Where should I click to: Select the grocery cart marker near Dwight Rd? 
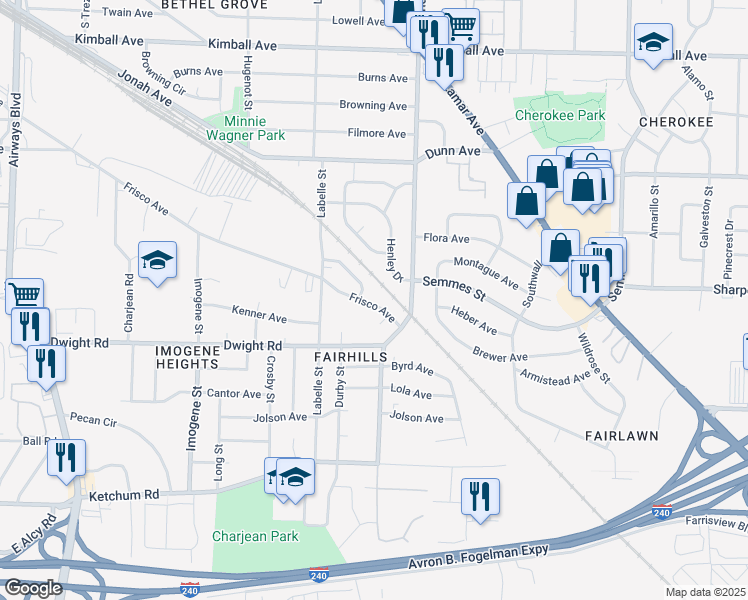click(x=24, y=296)
